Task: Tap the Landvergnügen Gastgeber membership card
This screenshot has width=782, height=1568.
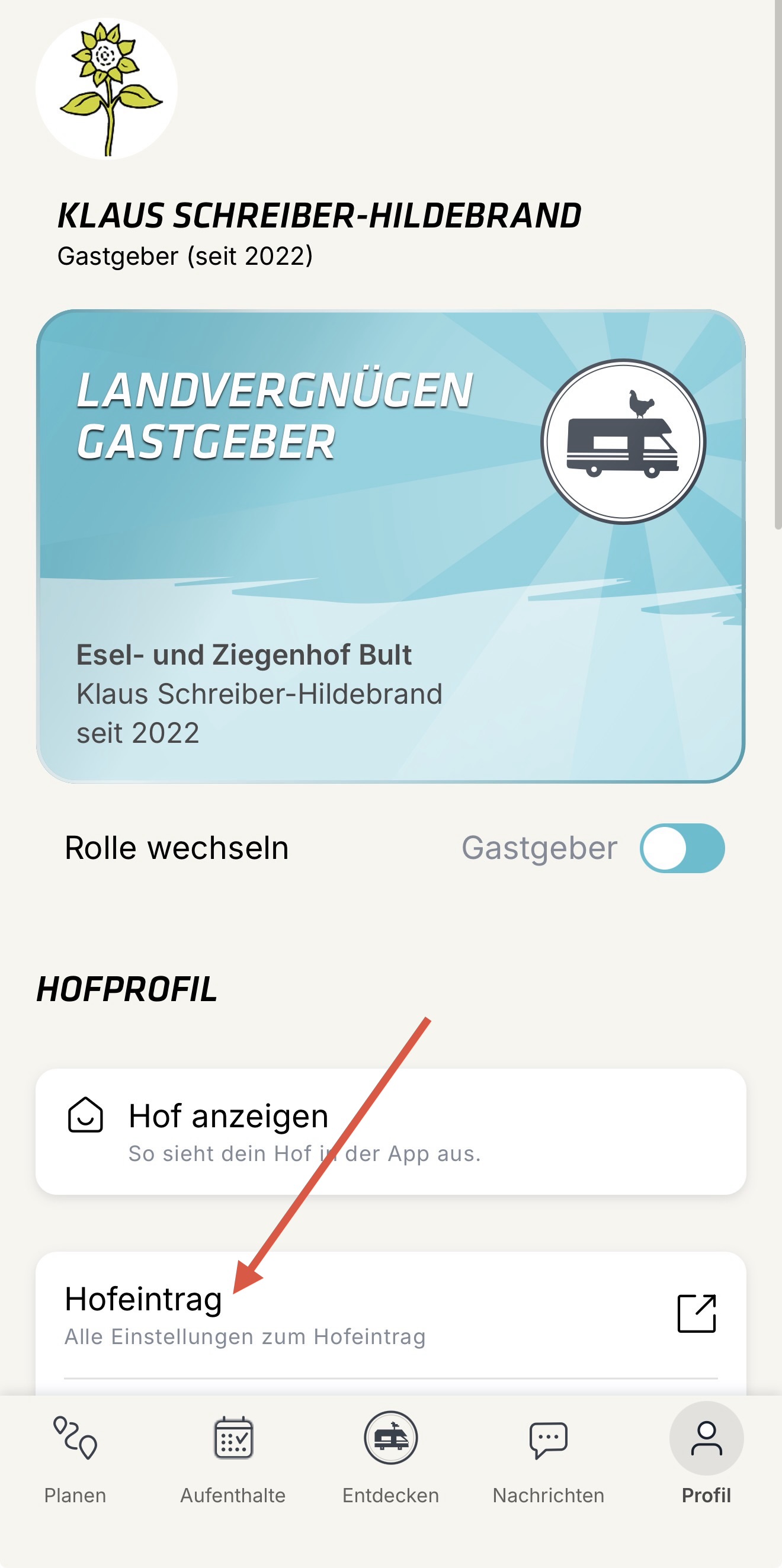Action: point(390,546)
